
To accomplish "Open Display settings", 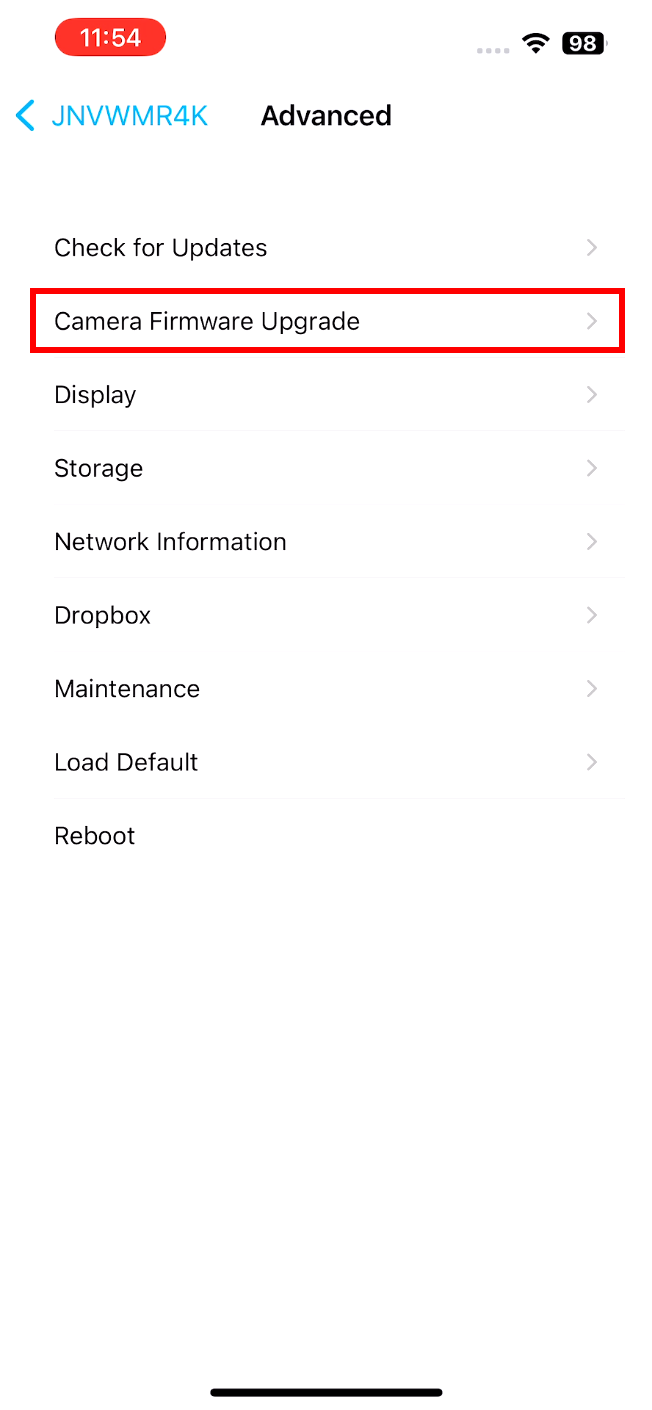I will [326, 395].
